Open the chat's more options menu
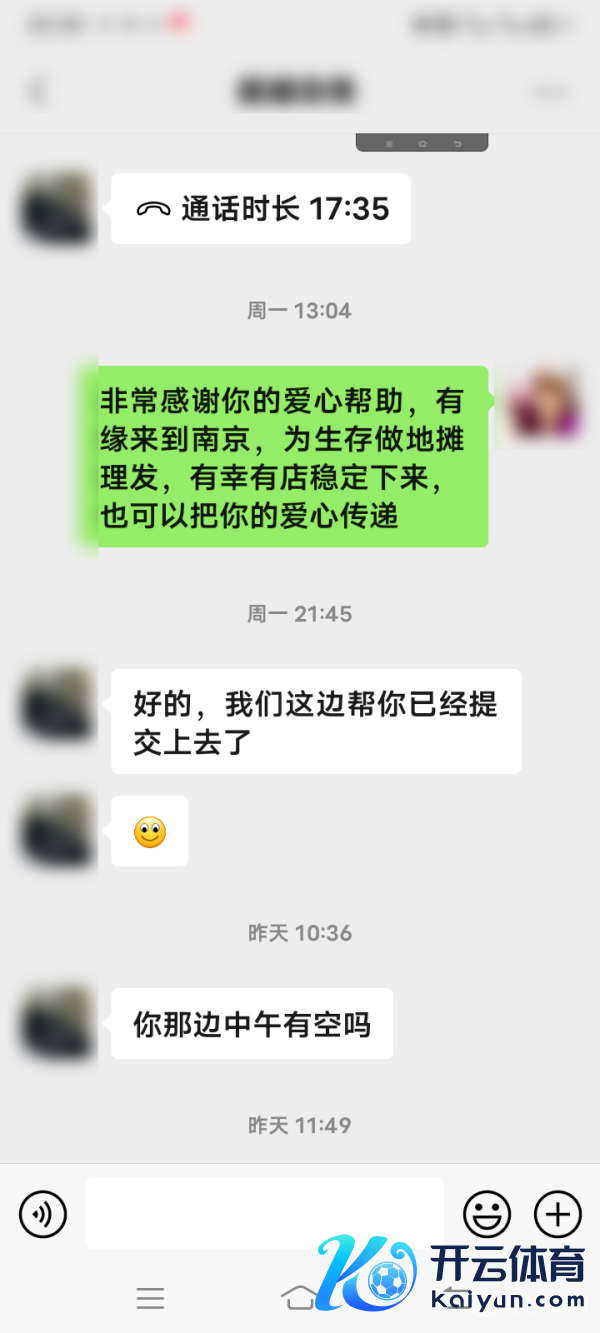This screenshot has height=1333, width=600. pos(549,92)
